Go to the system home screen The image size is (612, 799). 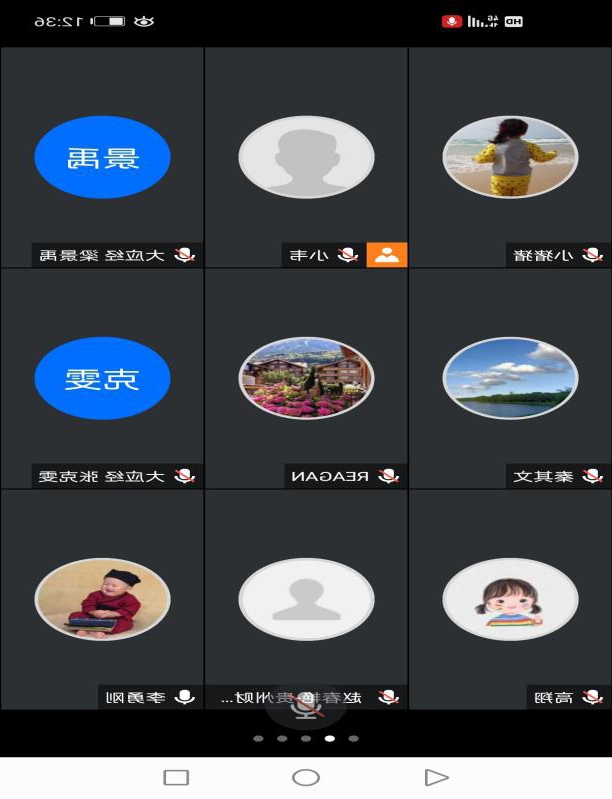[306, 777]
